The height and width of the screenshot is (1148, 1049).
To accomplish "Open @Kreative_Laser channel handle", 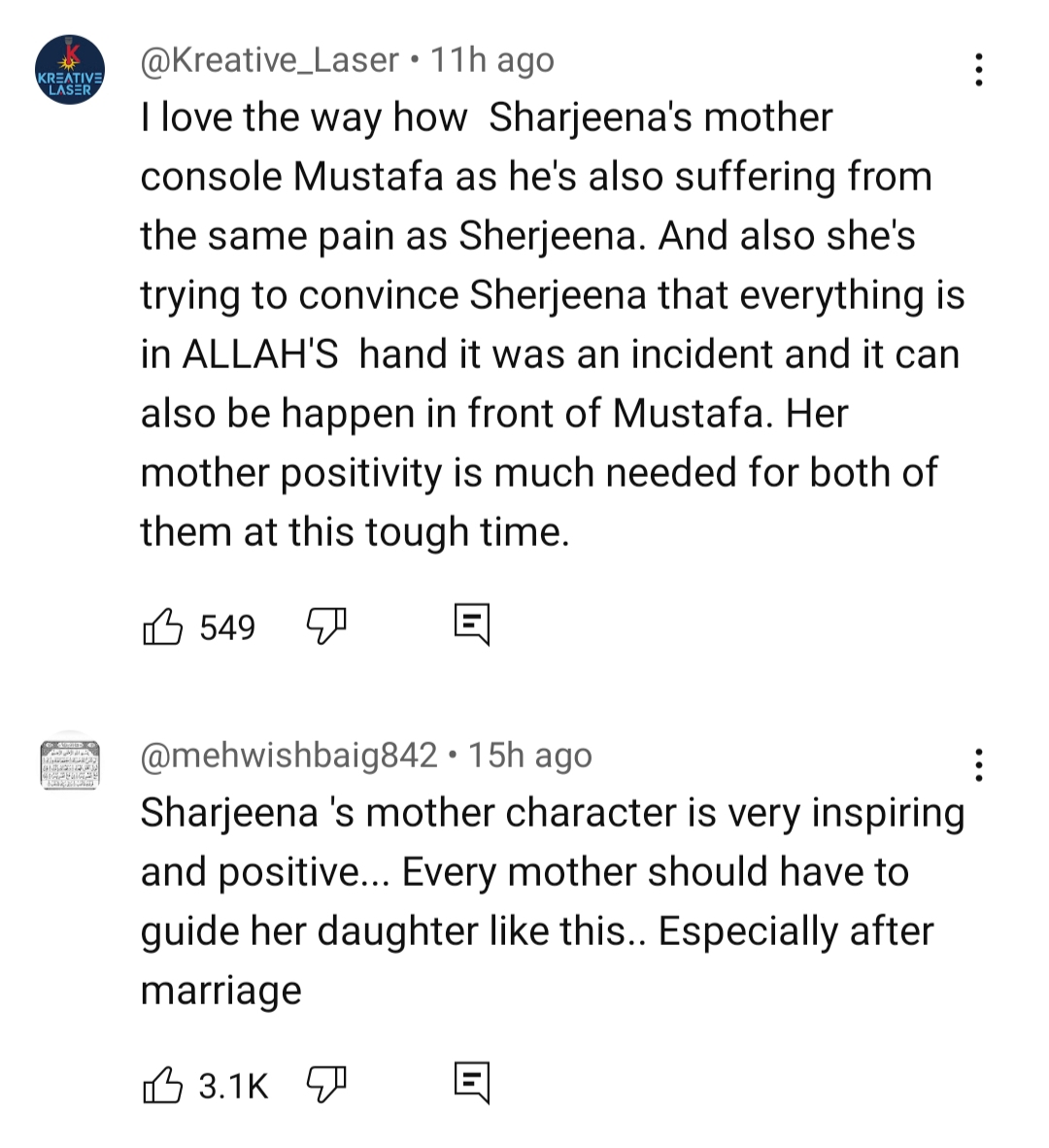I will (270, 60).
